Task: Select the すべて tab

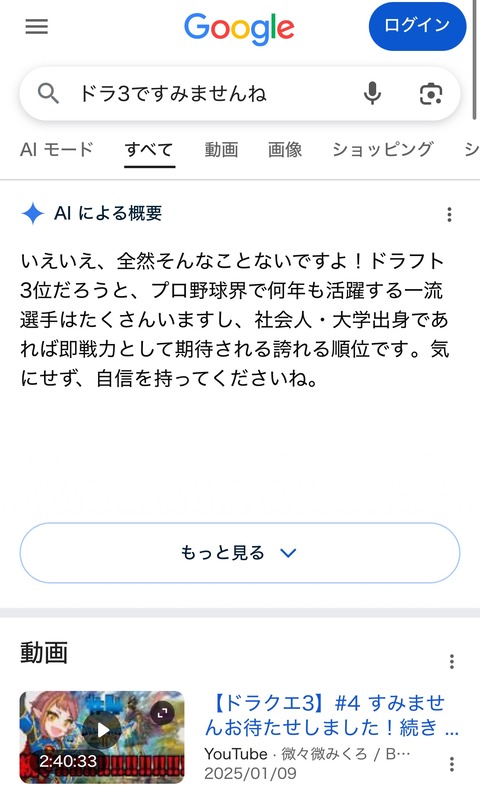Action: point(149,149)
